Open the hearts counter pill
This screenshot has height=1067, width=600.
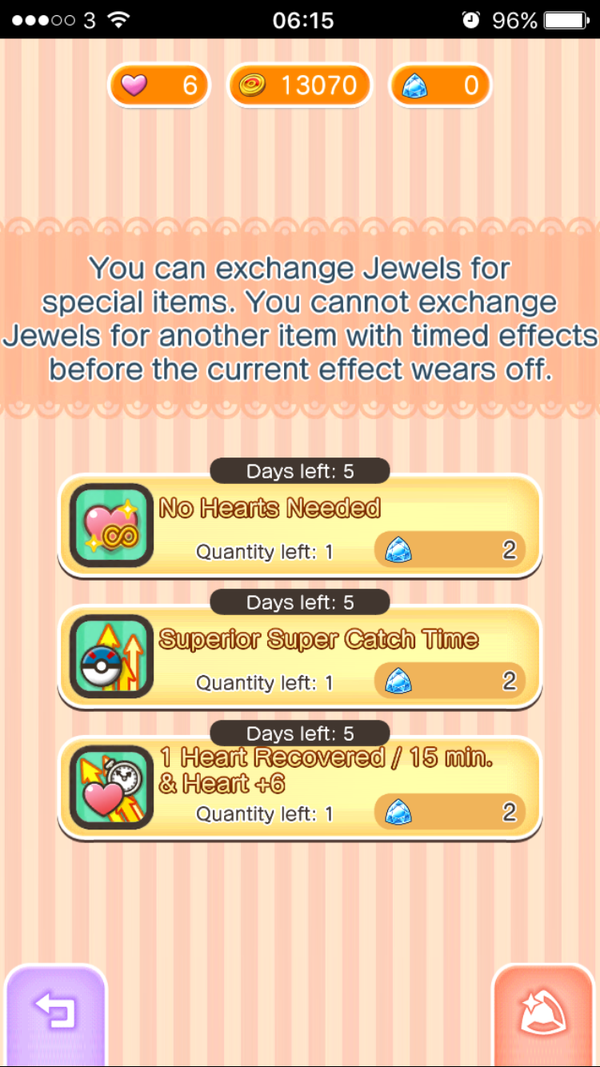(x=159, y=86)
